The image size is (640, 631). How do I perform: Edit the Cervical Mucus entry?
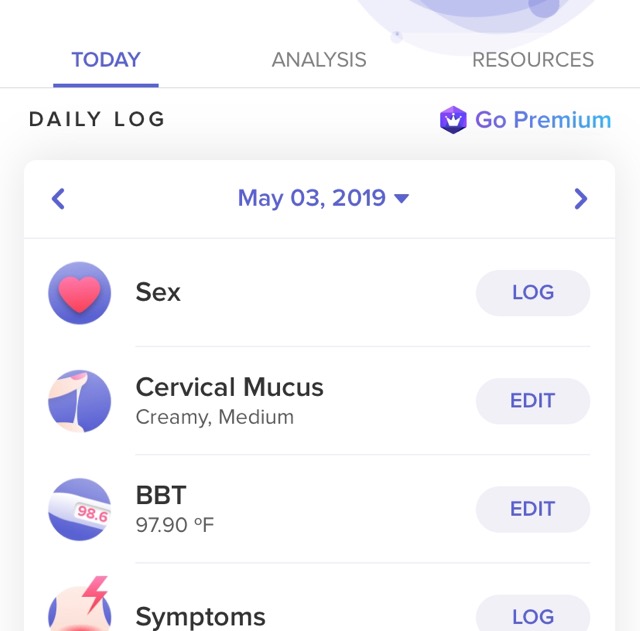(532, 401)
